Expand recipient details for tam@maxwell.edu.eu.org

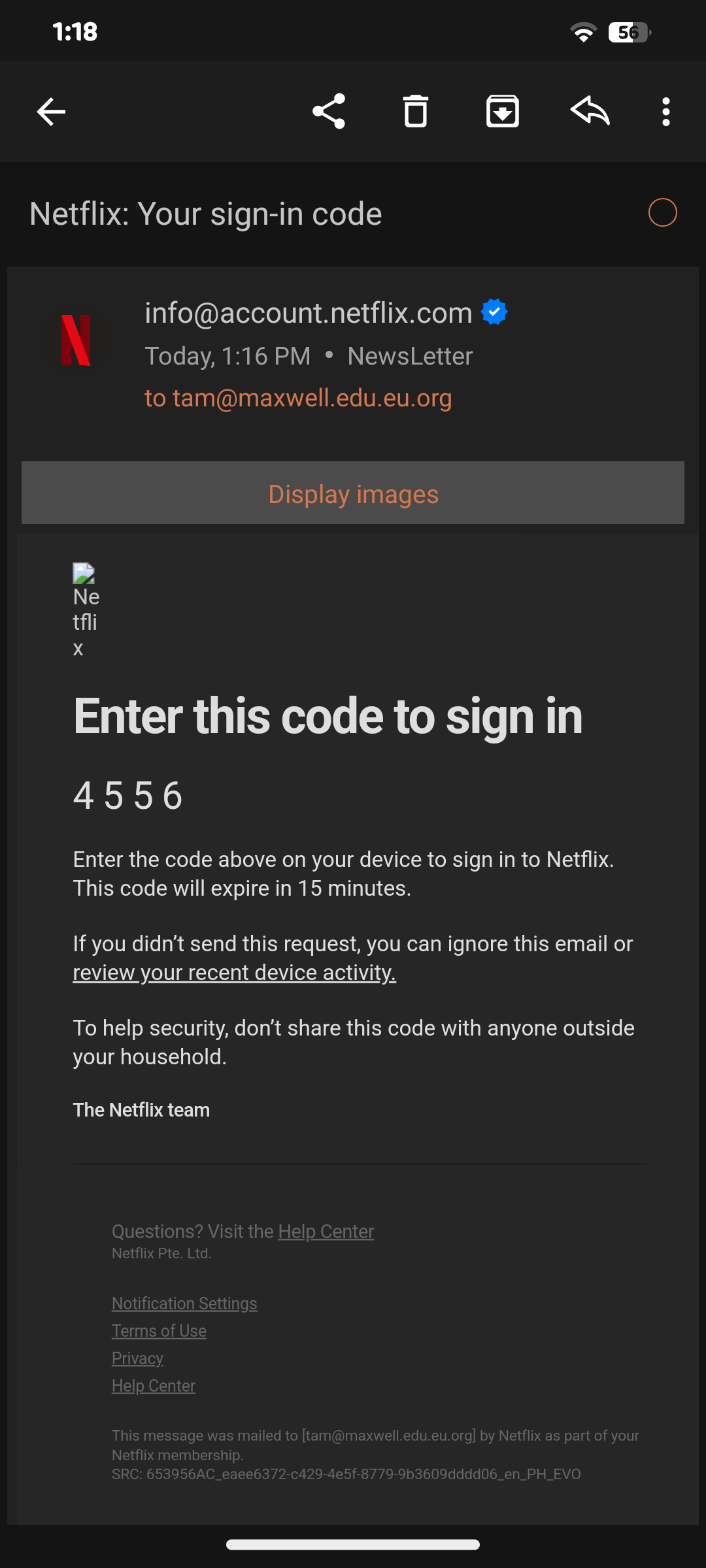click(298, 398)
